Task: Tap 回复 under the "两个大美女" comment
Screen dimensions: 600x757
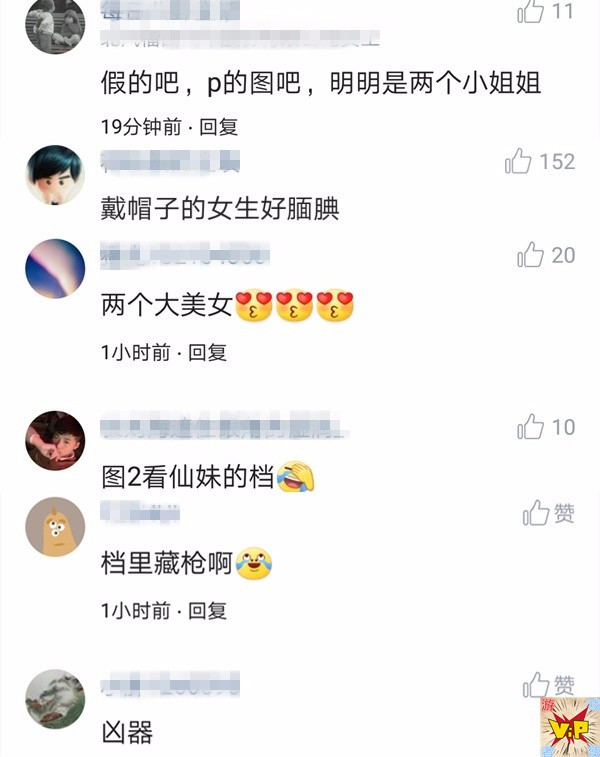Action: pyautogui.click(x=207, y=352)
